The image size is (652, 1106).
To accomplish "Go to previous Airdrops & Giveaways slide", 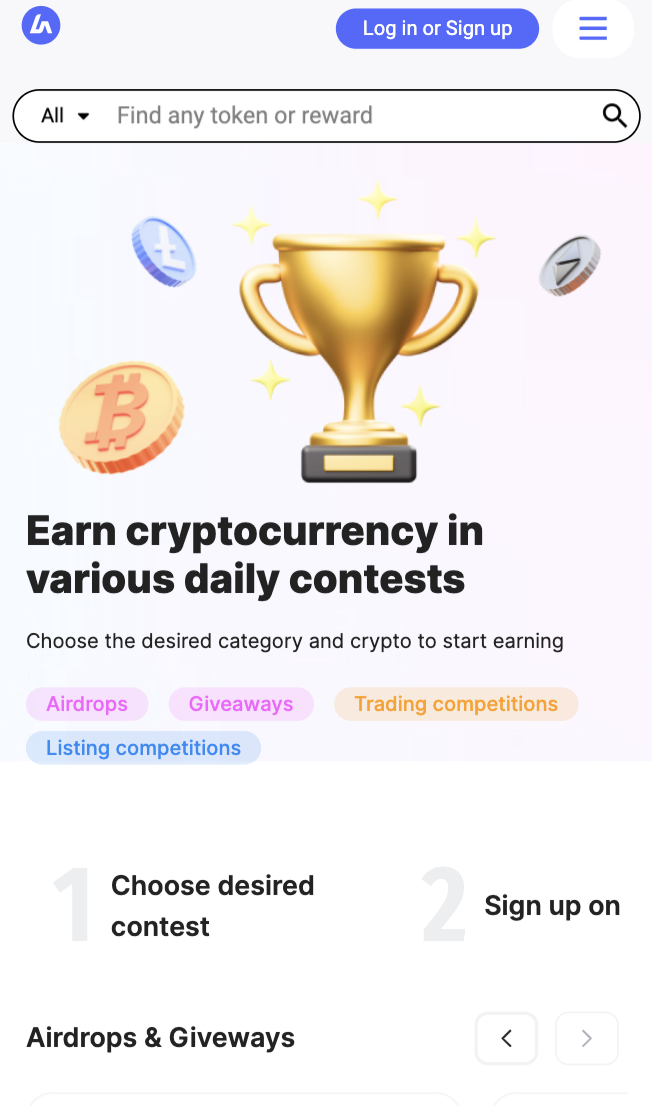I will point(506,1039).
